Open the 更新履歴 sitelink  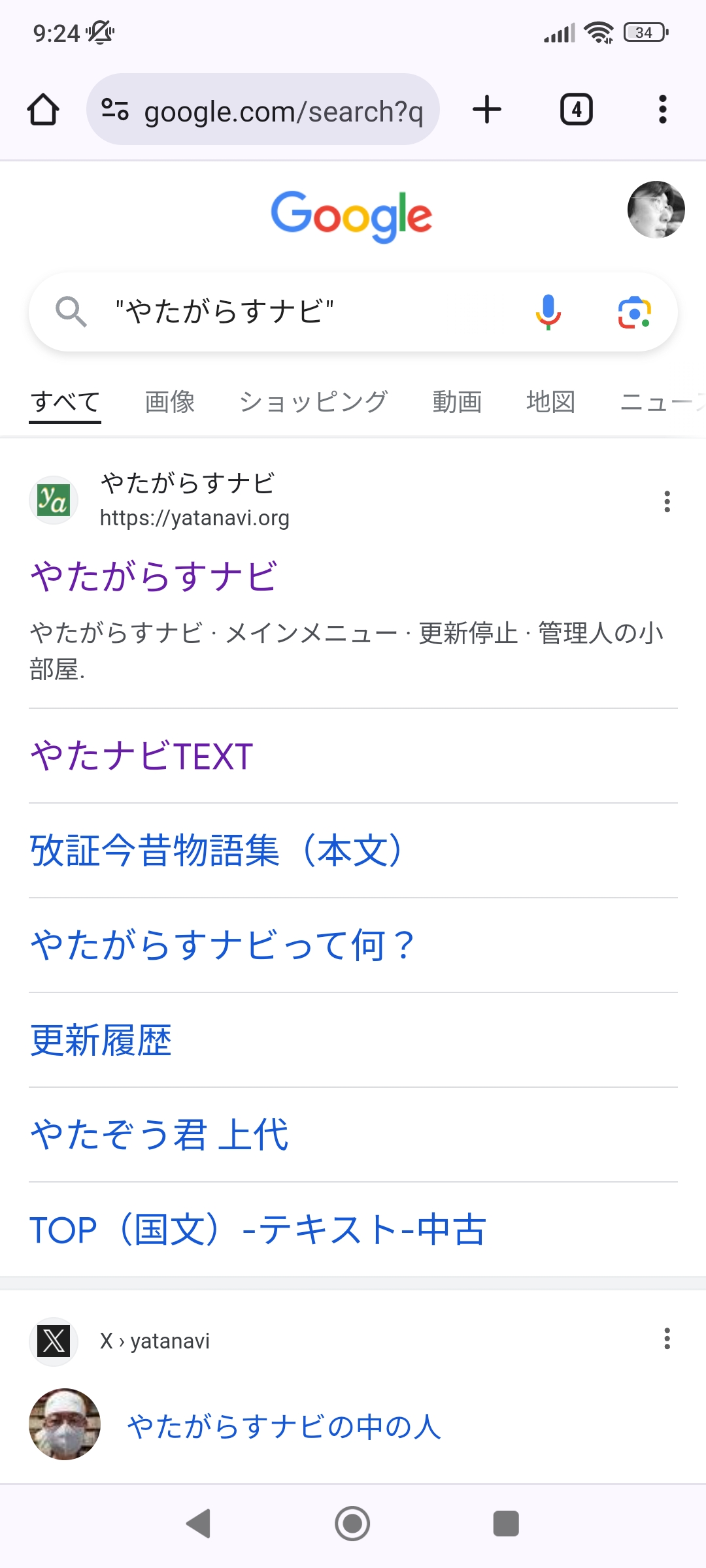coord(101,1040)
